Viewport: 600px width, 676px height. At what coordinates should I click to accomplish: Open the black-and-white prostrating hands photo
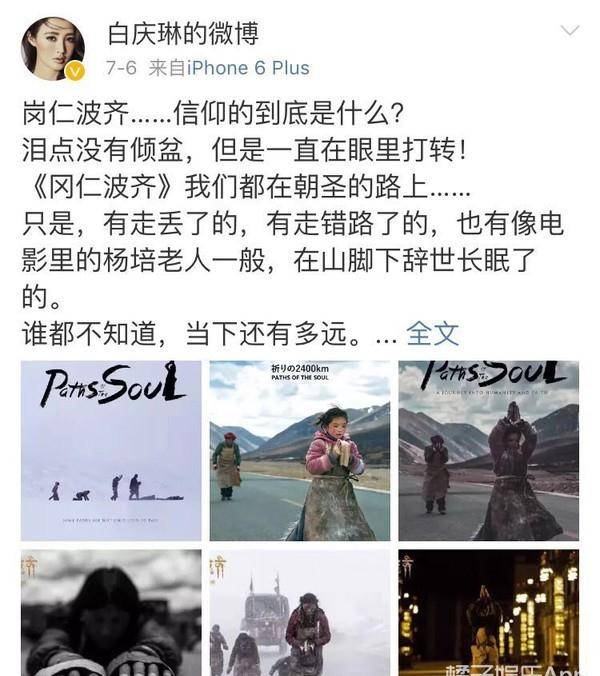pyautogui.click(x=111, y=612)
